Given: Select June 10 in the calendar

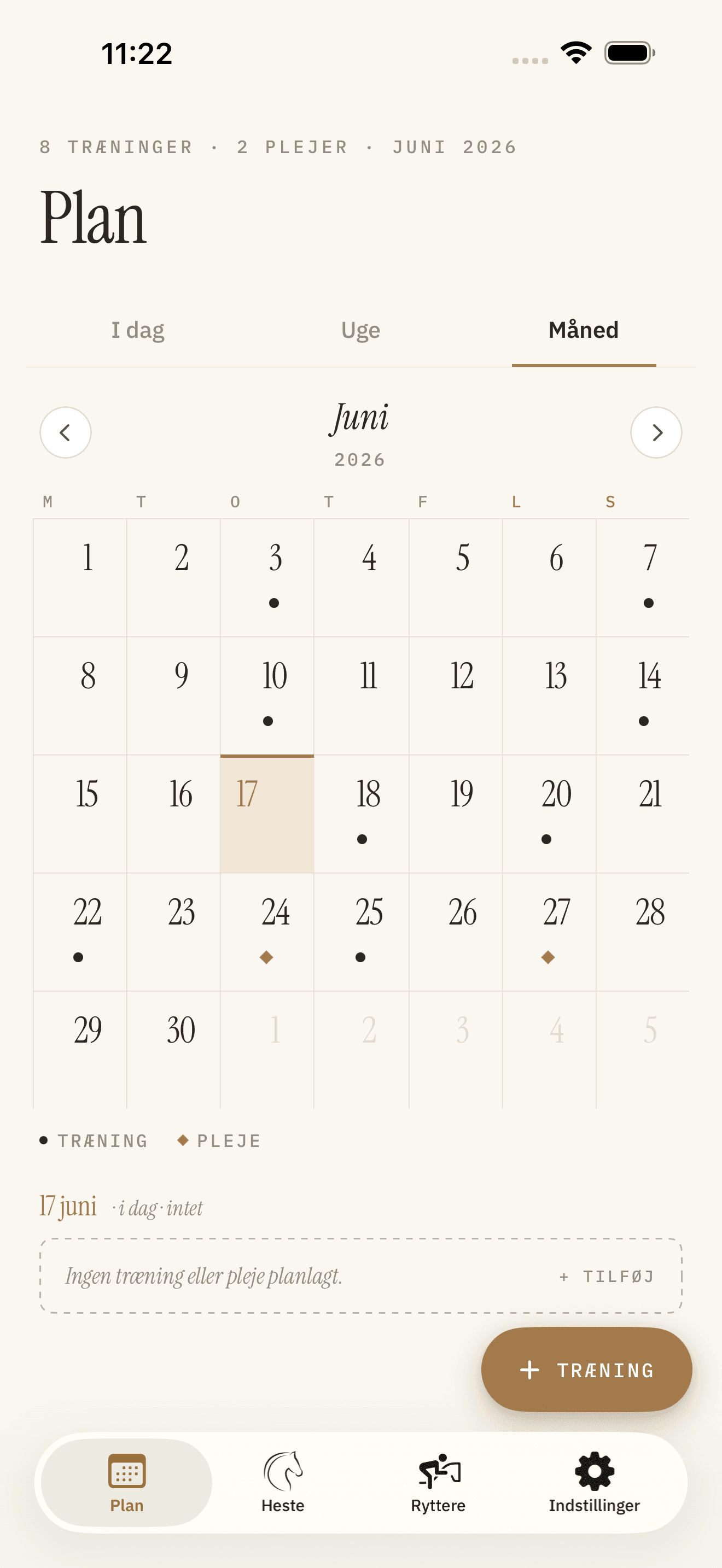Looking at the screenshot, I should click(267, 696).
